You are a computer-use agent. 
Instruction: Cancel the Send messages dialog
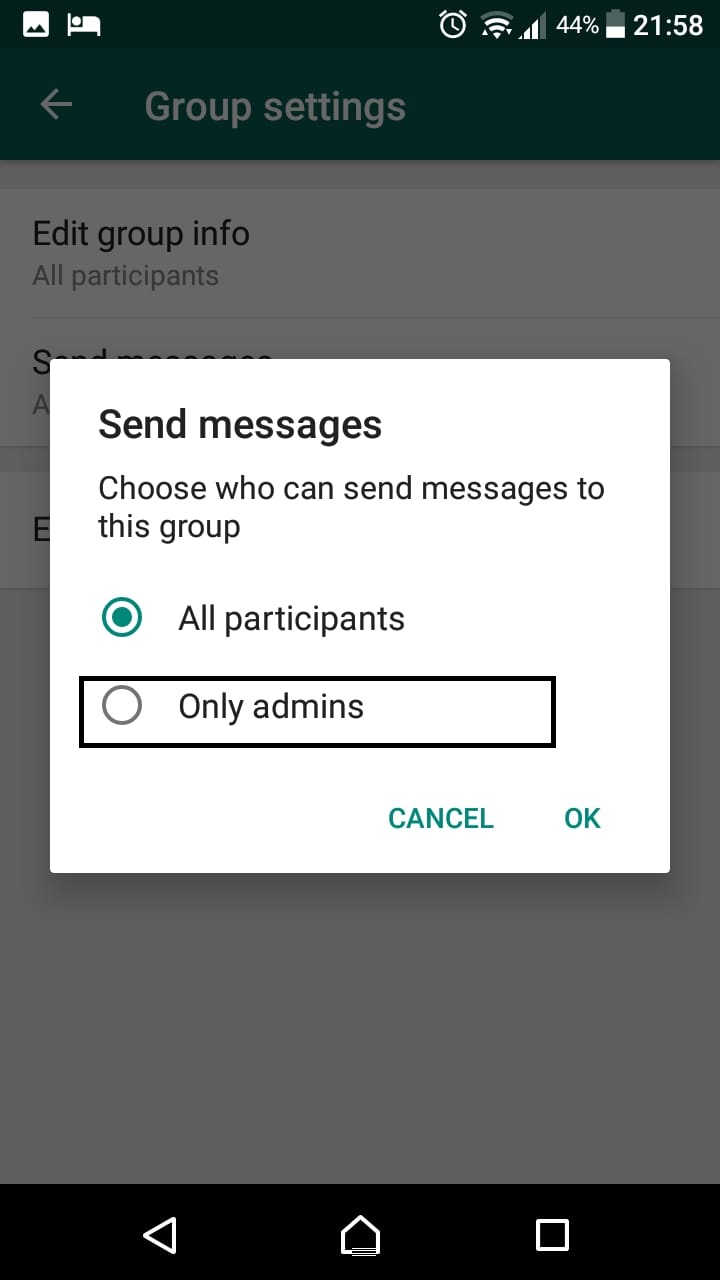click(x=441, y=818)
